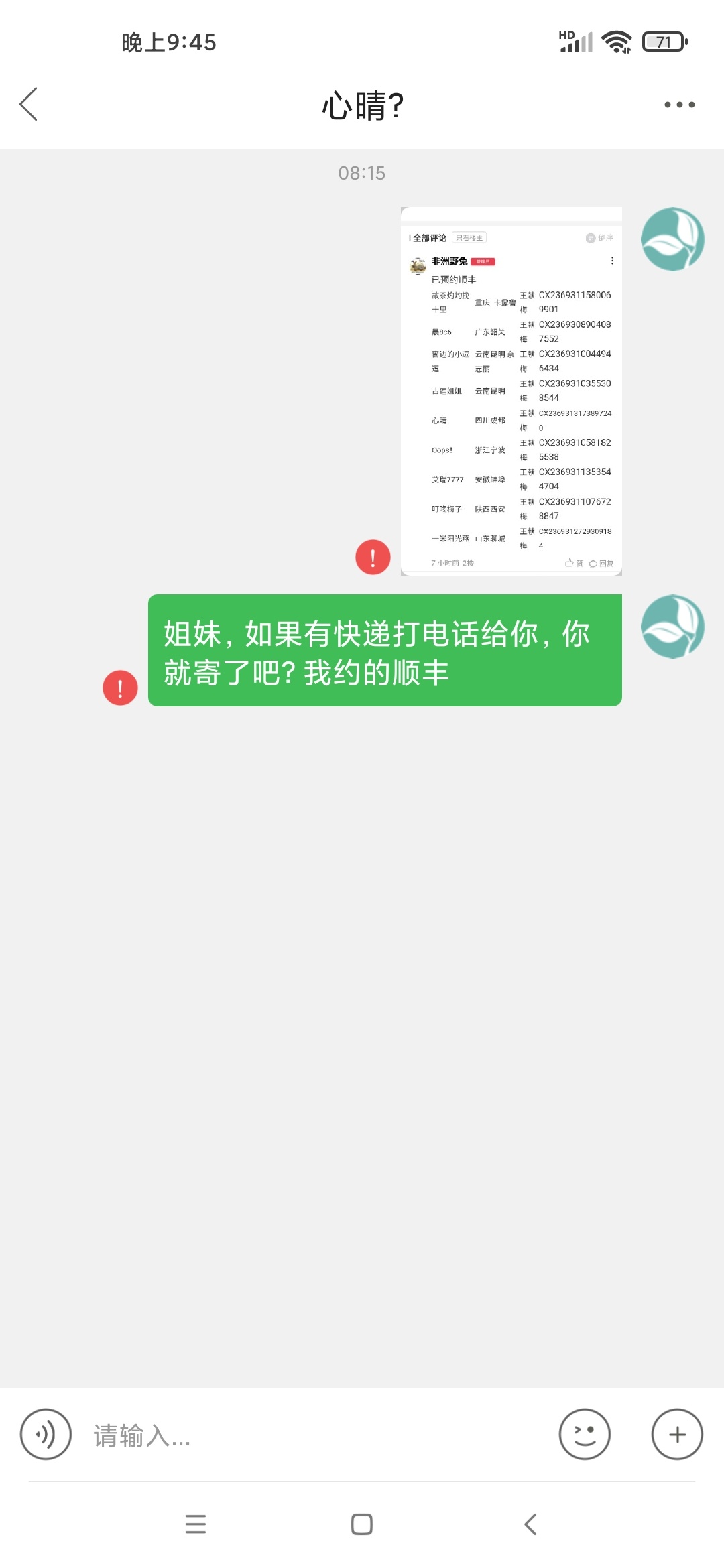Open the sent screenshot image
Screen dimensions: 724x1568
coord(511,391)
